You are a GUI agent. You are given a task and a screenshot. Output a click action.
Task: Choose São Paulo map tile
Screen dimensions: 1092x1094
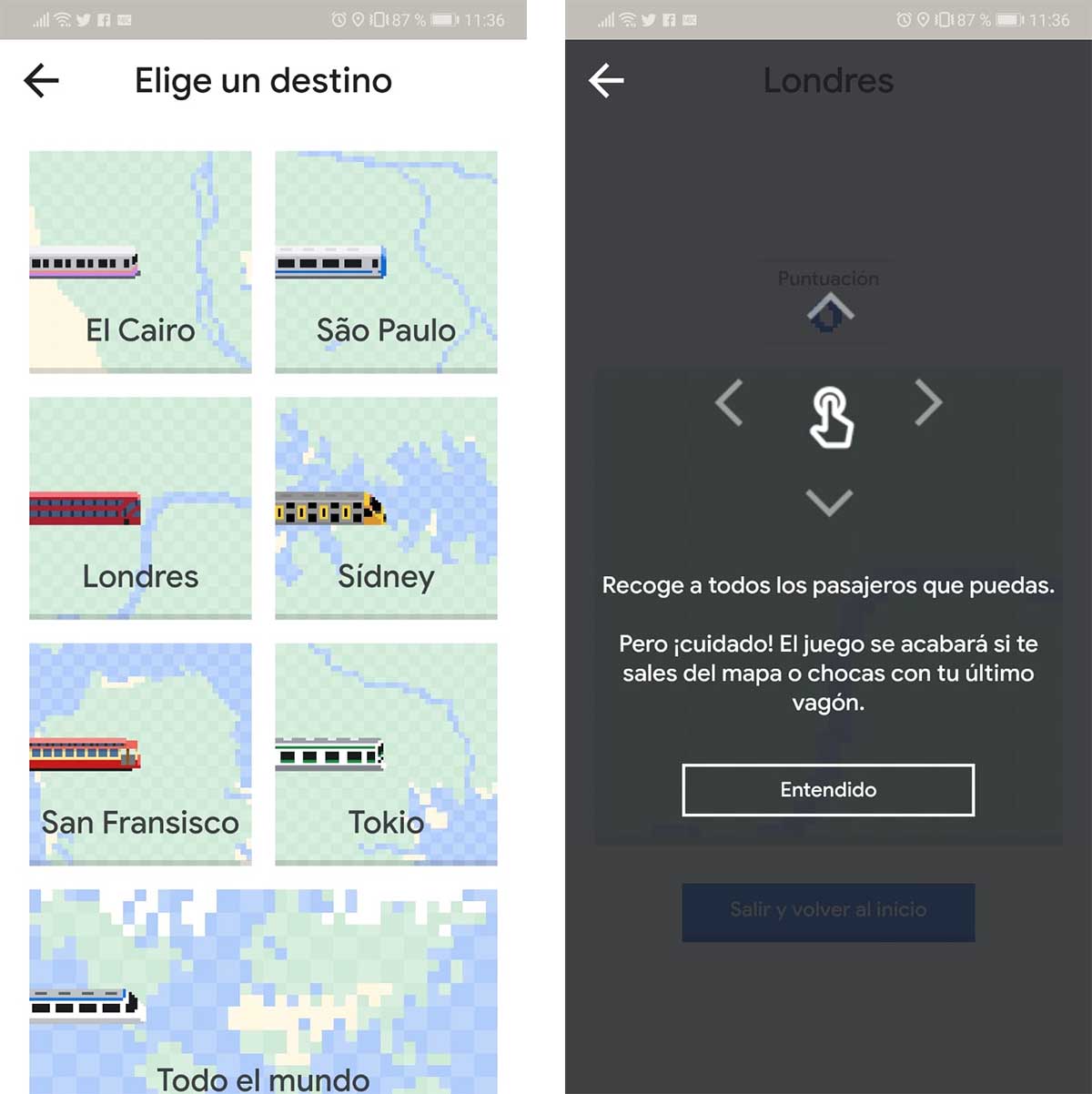coord(386,262)
